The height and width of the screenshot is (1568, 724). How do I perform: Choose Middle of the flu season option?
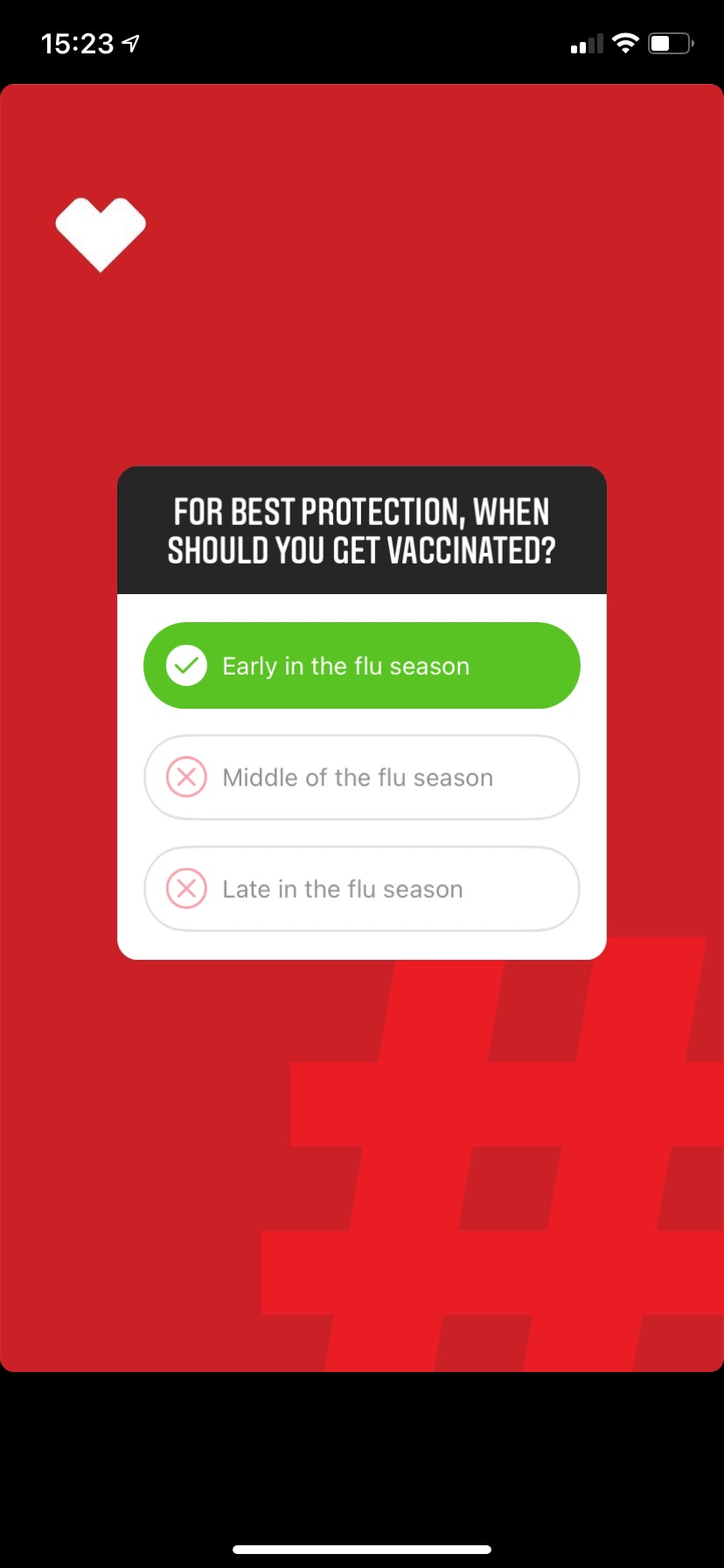click(362, 777)
